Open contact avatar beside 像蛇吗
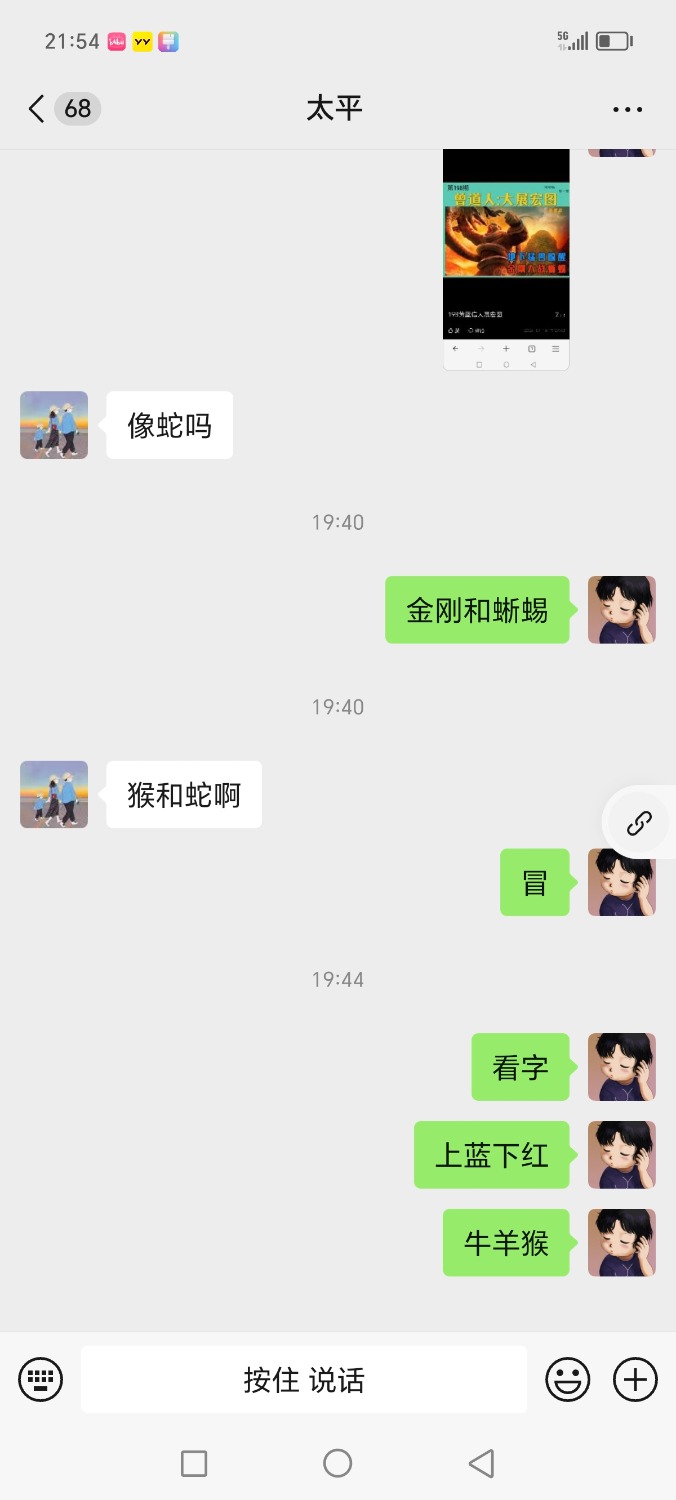 (x=54, y=425)
